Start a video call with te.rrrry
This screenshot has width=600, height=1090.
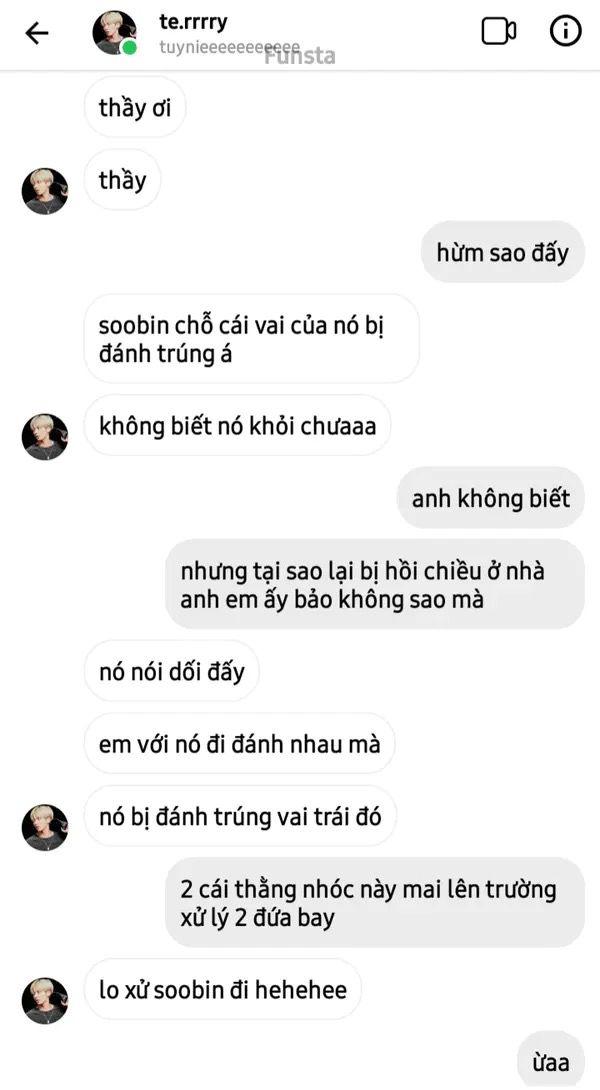point(498,32)
